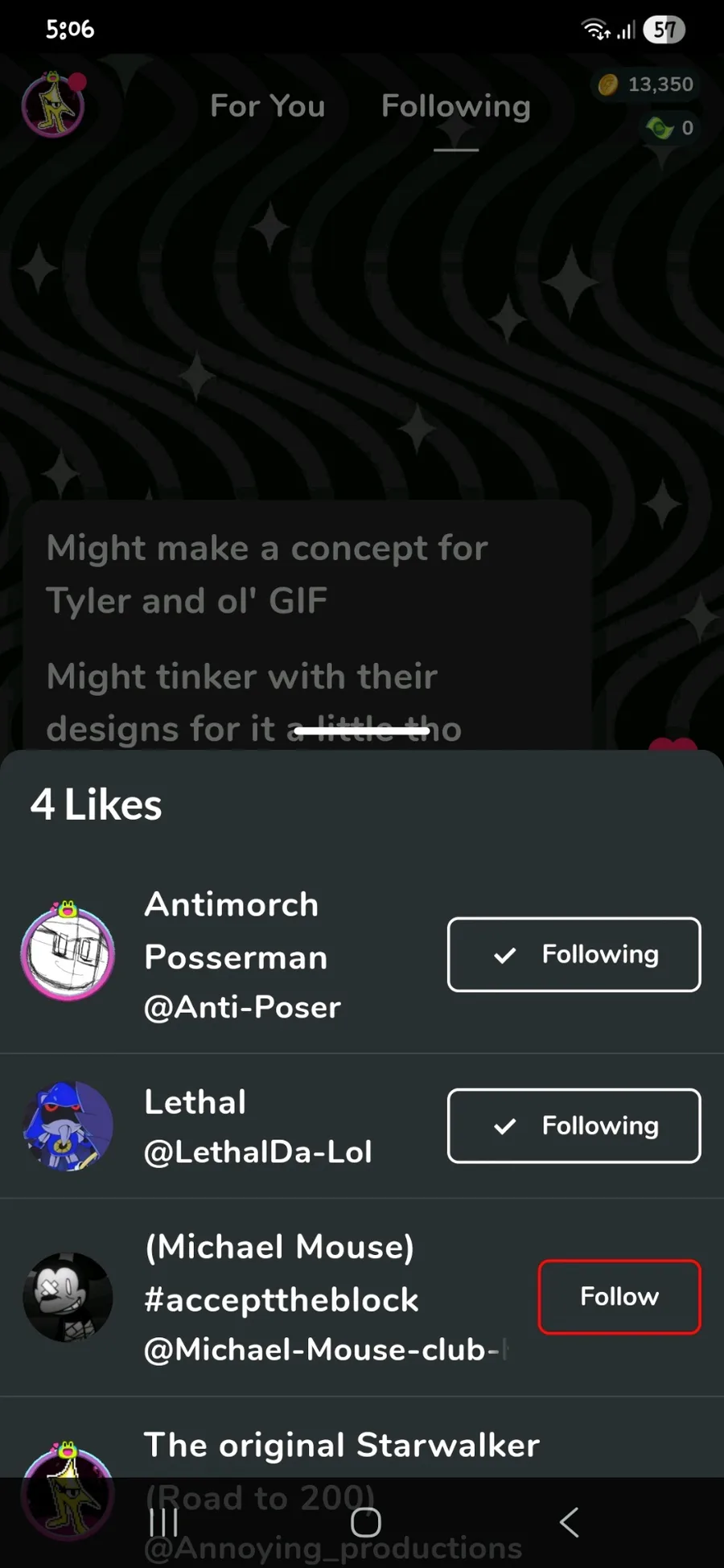This screenshot has width=724, height=1568.
Task: Unfollow Antimorch Posserman via Following button
Action: coord(574,954)
